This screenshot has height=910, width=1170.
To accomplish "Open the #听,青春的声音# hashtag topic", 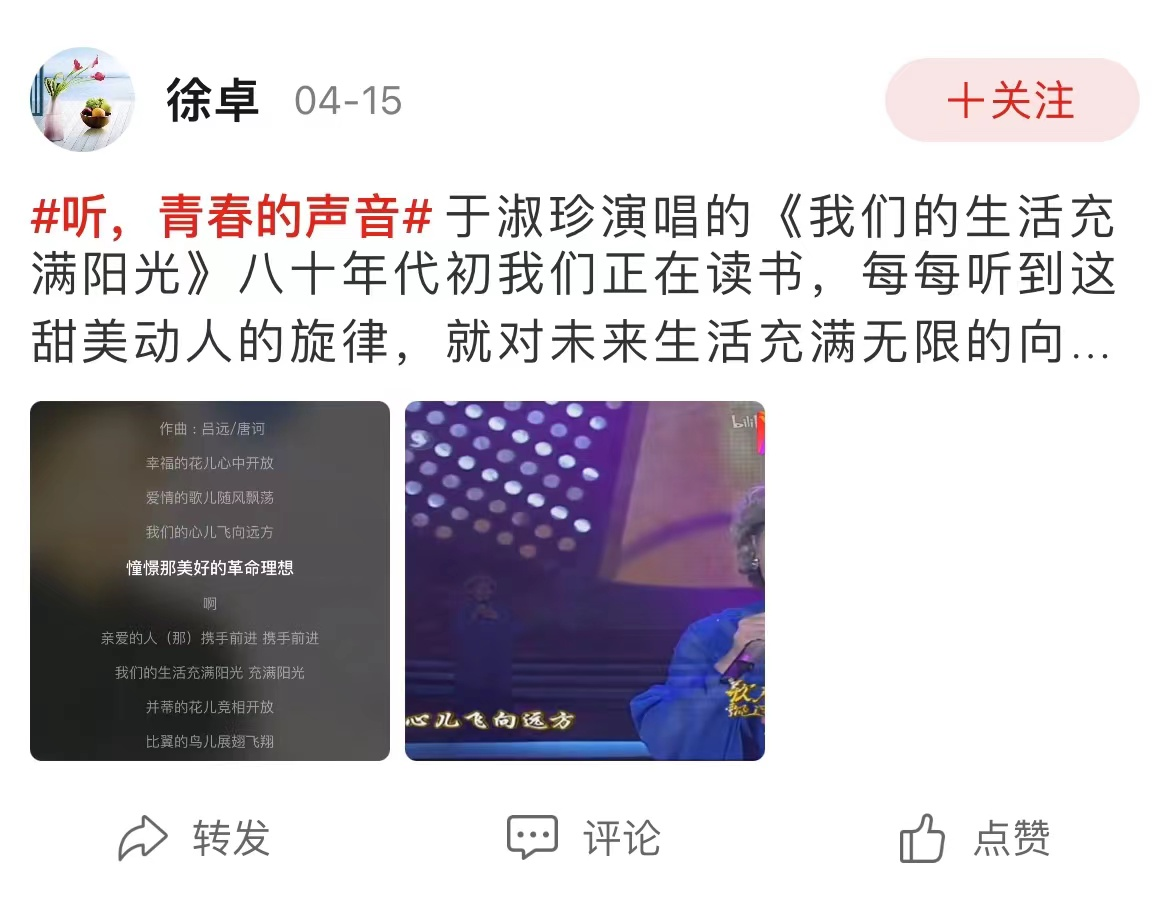I will pos(232,218).
